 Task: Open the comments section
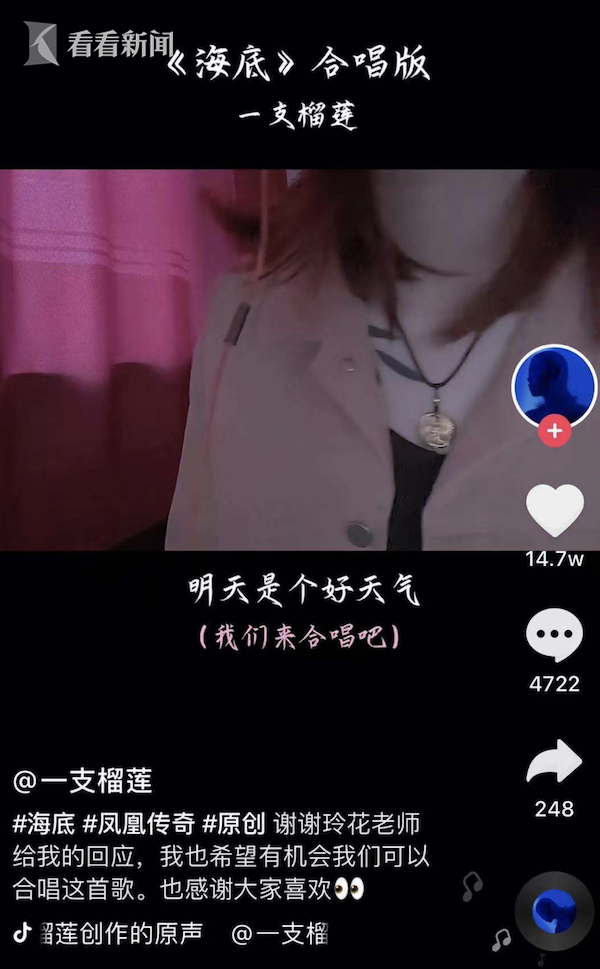(554, 635)
